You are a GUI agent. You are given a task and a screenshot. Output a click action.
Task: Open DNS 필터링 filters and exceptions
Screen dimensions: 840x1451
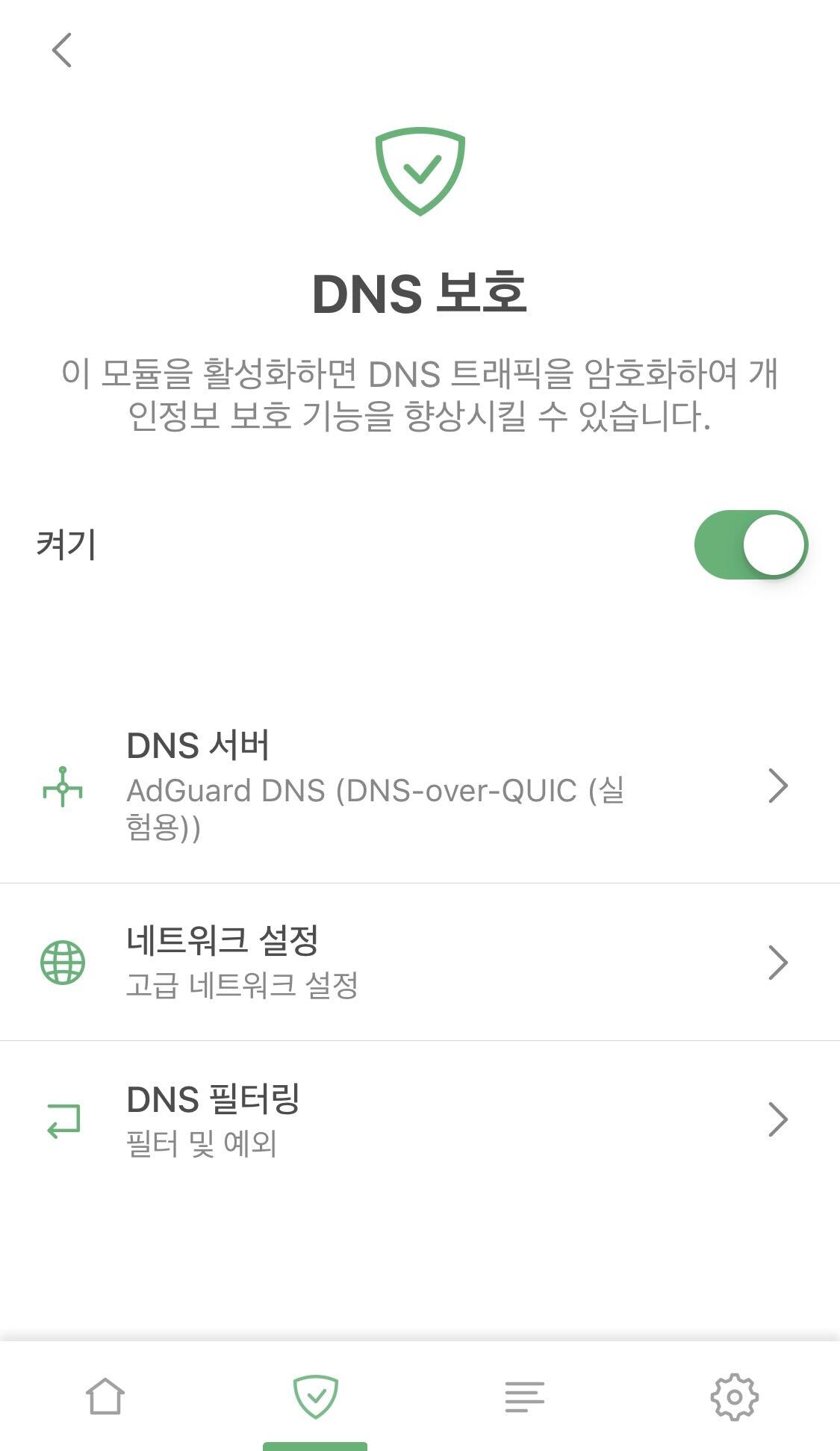[418, 1120]
